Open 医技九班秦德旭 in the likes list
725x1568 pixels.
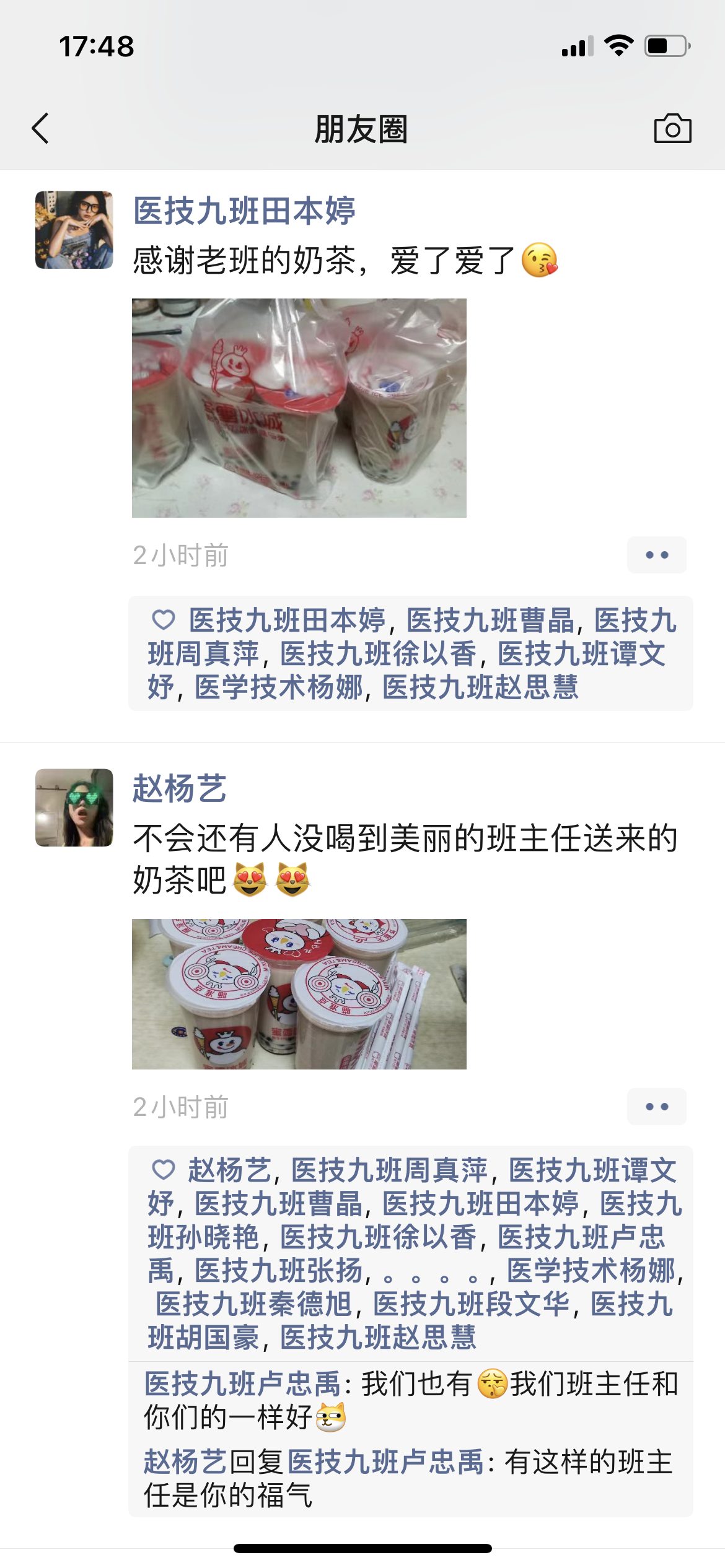tap(254, 1304)
